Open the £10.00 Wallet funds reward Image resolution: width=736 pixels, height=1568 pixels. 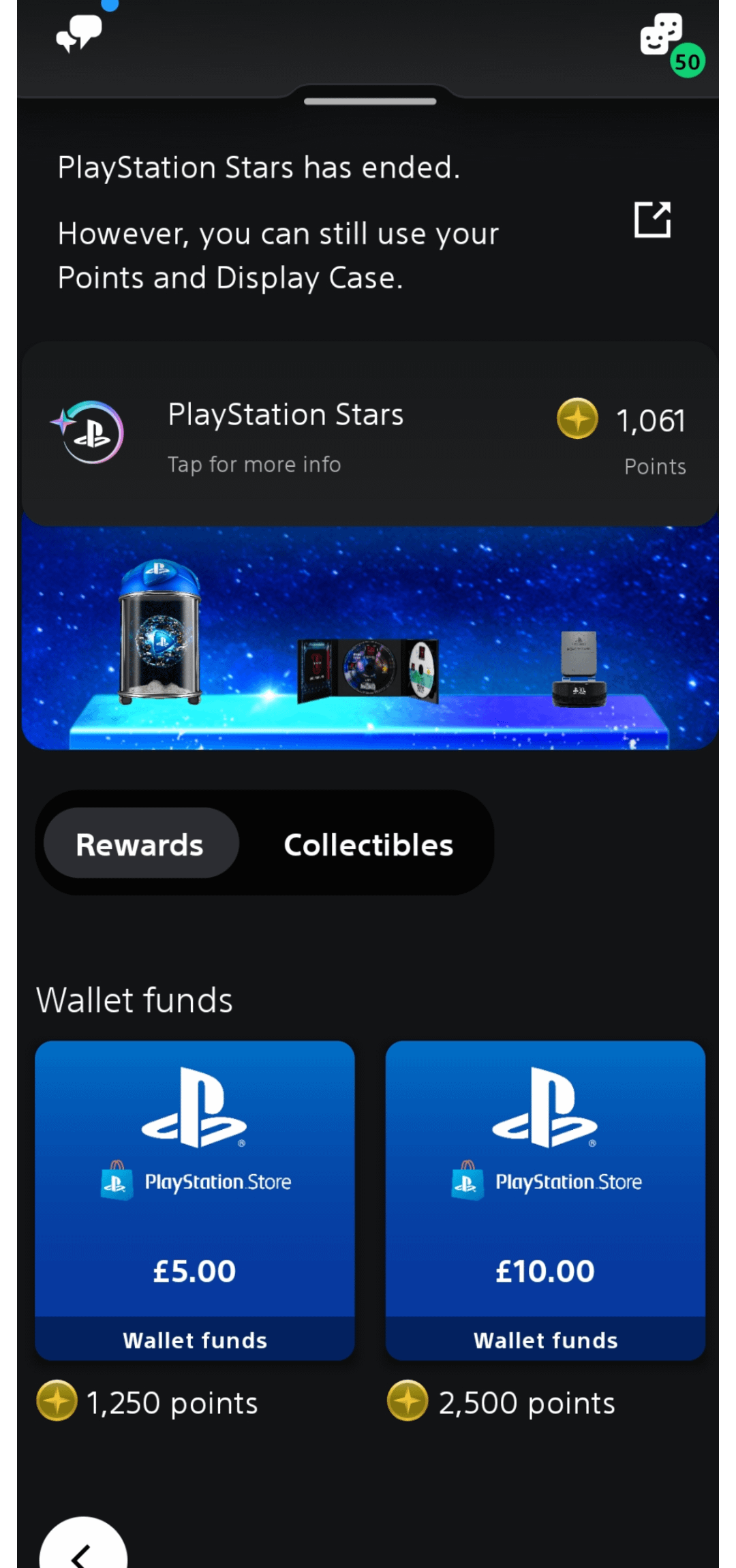point(545,1200)
